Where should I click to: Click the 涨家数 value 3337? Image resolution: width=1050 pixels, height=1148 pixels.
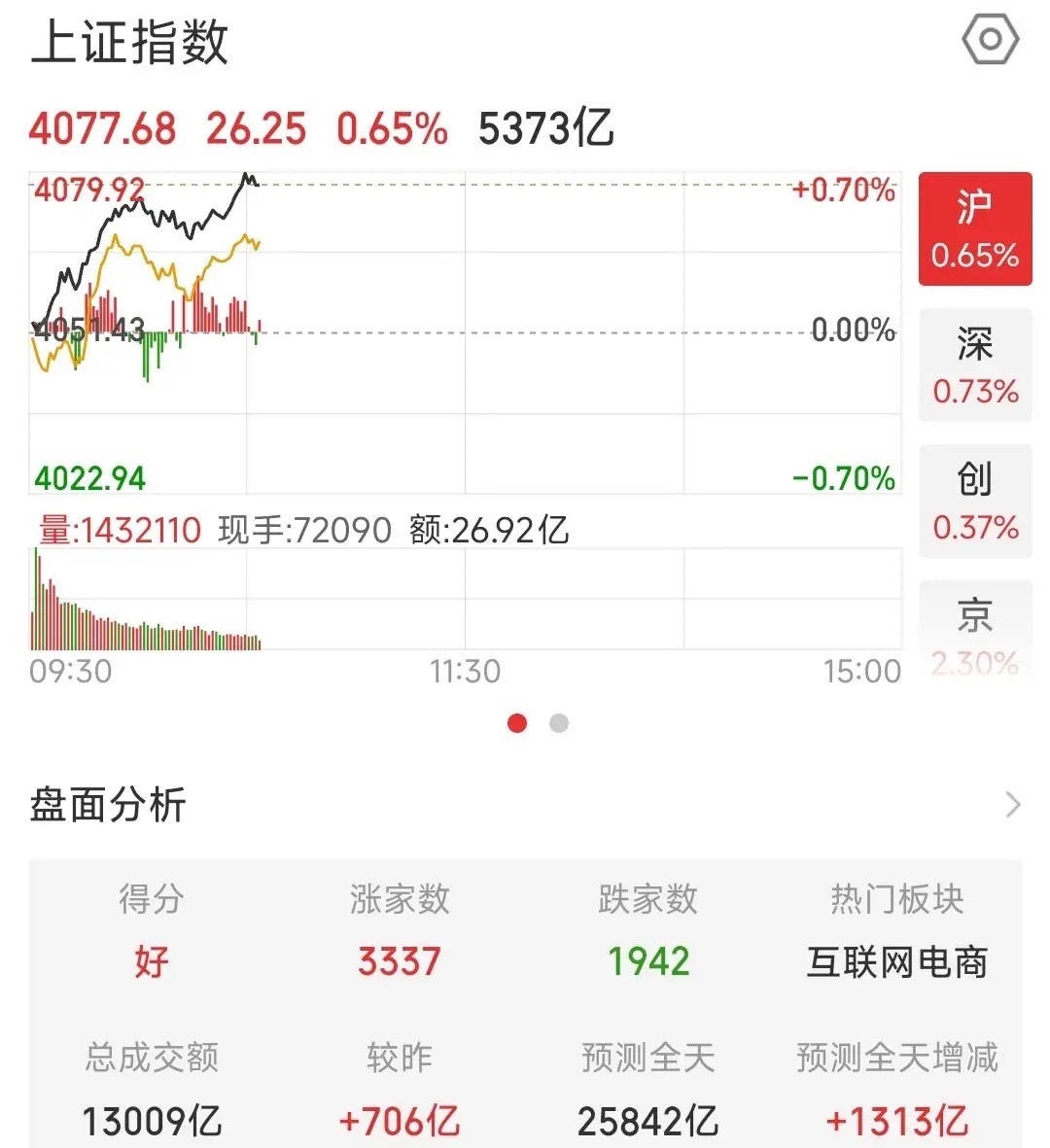(x=400, y=962)
